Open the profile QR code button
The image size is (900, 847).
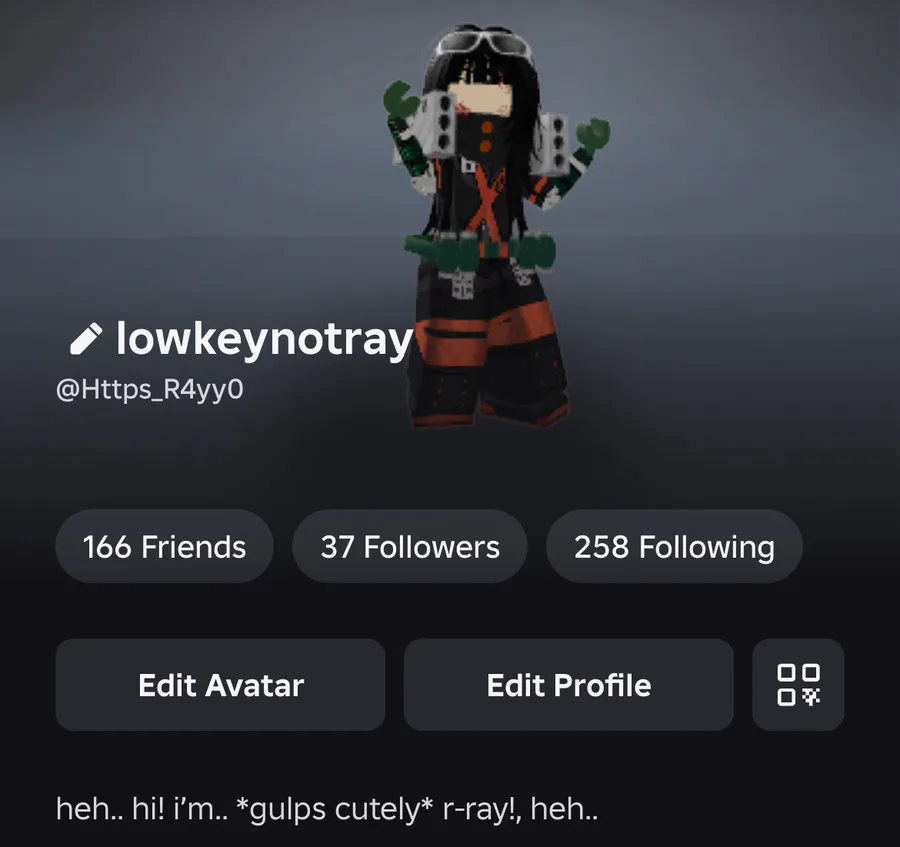point(798,685)
